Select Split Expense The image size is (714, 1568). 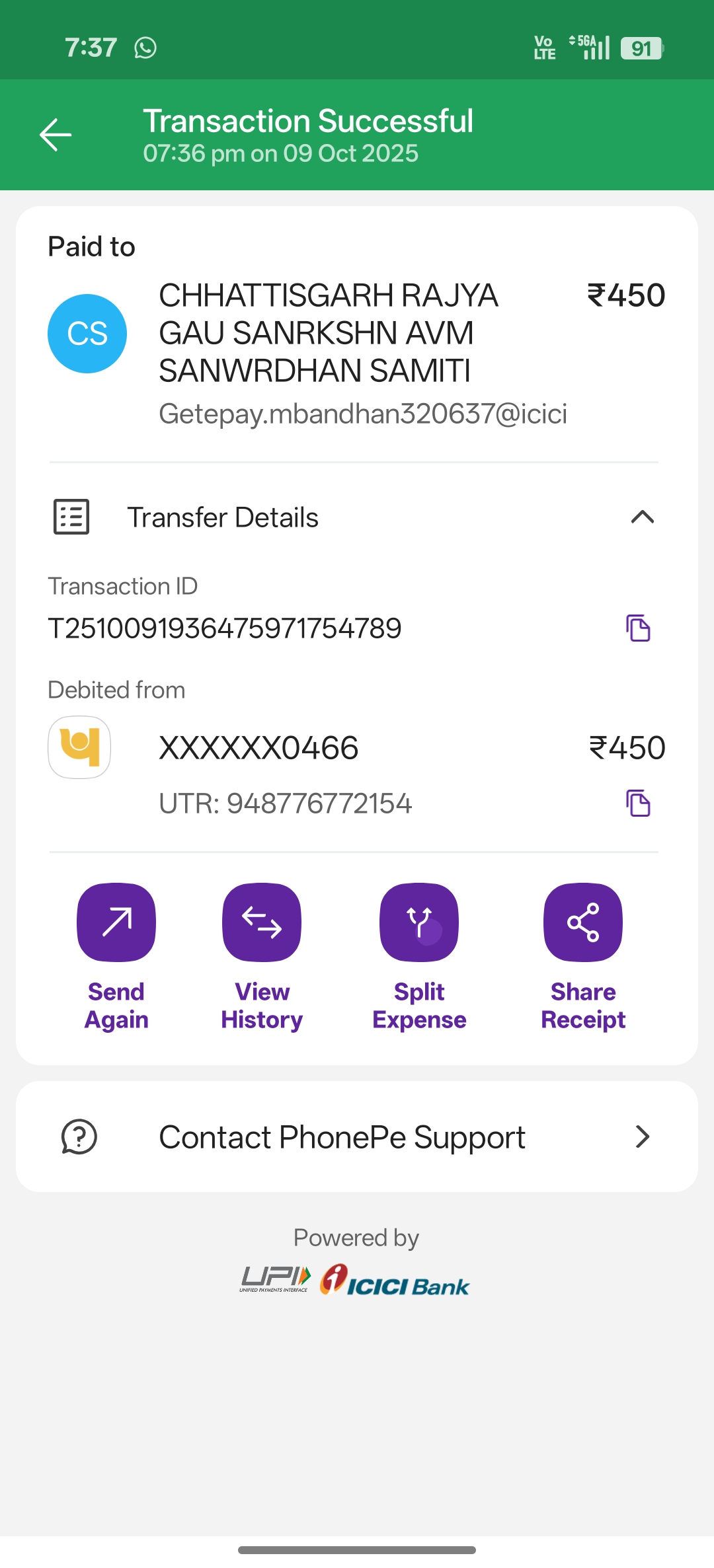(x=419, y=922)
